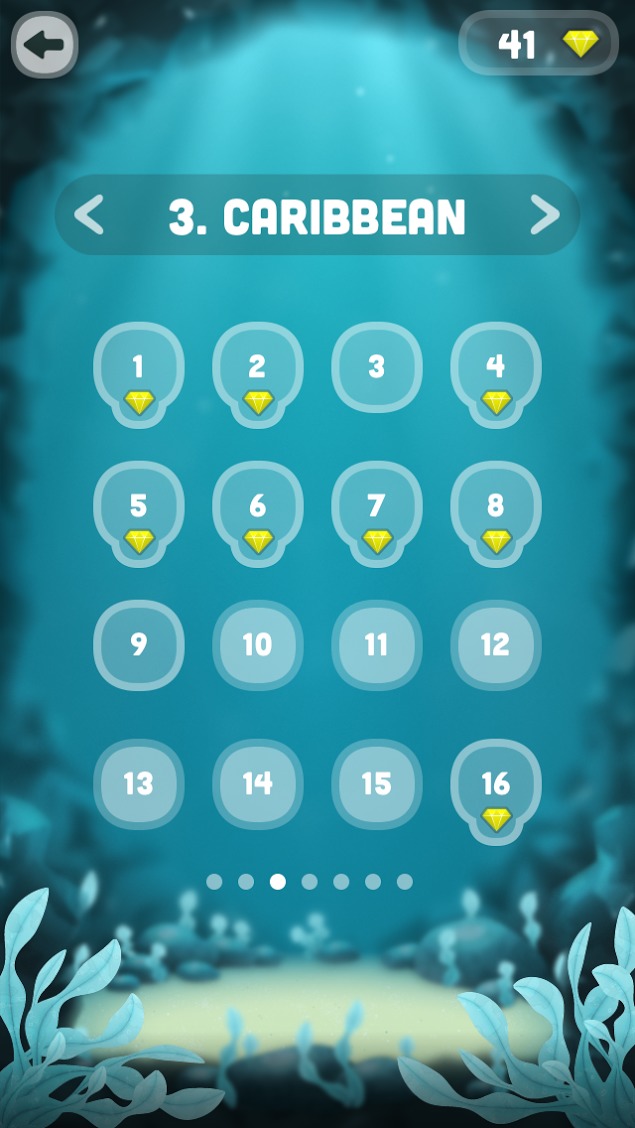Open level 1
The height and width of the screenshot is (1128, 635).
[x=139, y=375]
